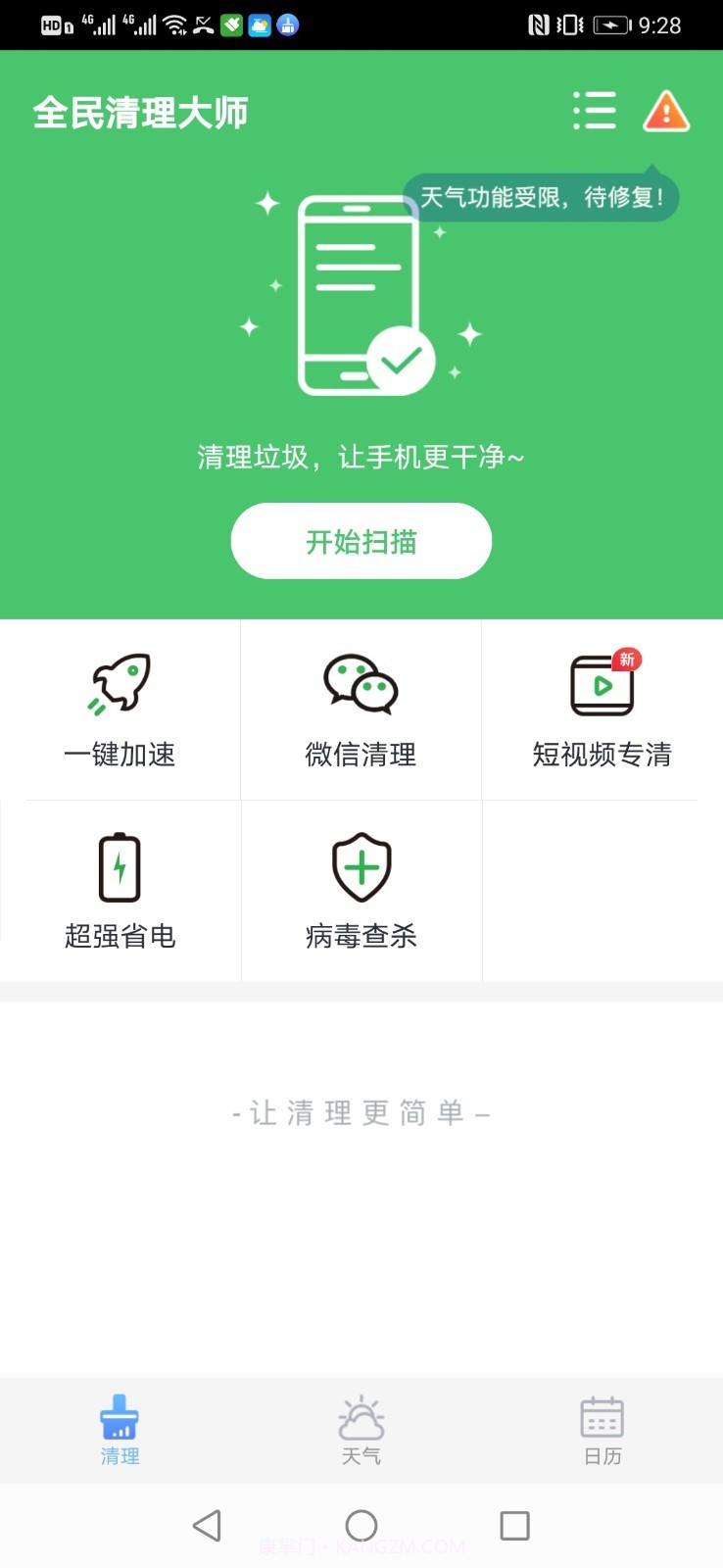The height and width of the screenshot is (1568, 723).
Task: Tap the orange warning triangle icon
Action: [x=666, y=111]
